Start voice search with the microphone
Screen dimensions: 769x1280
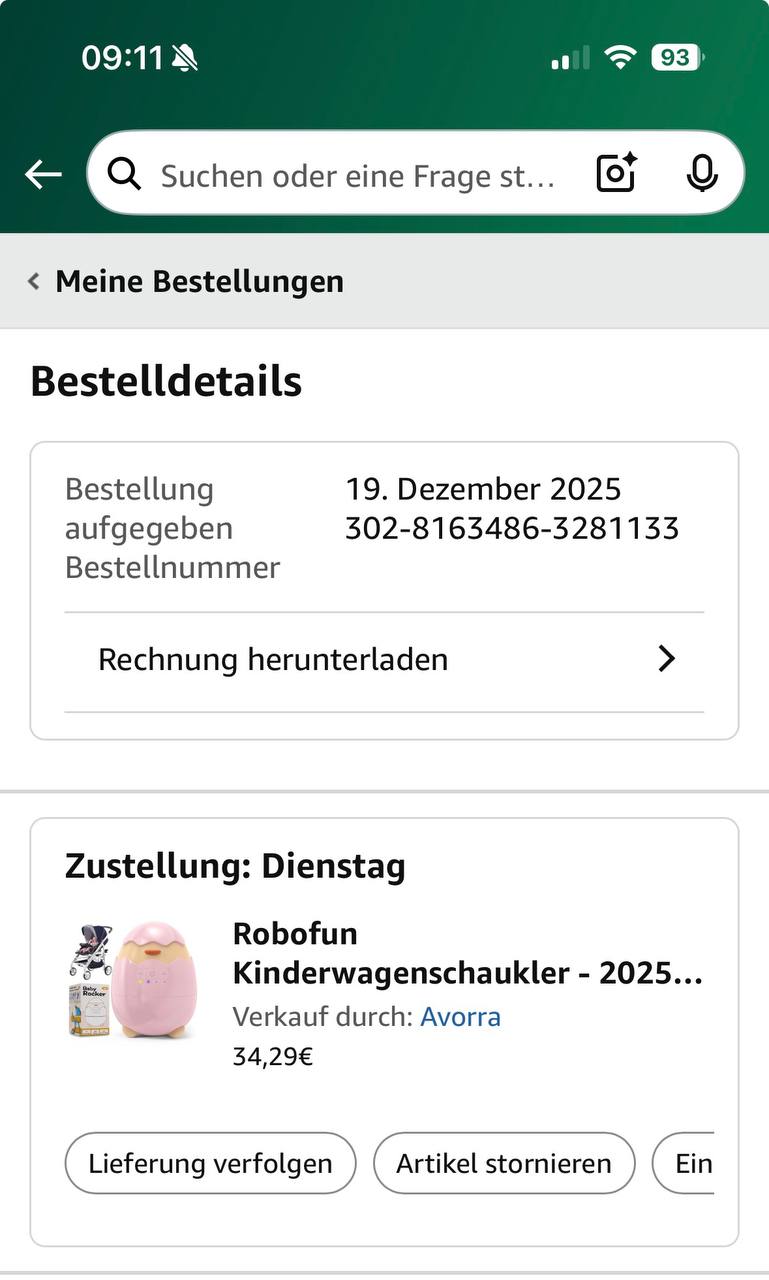702,174
